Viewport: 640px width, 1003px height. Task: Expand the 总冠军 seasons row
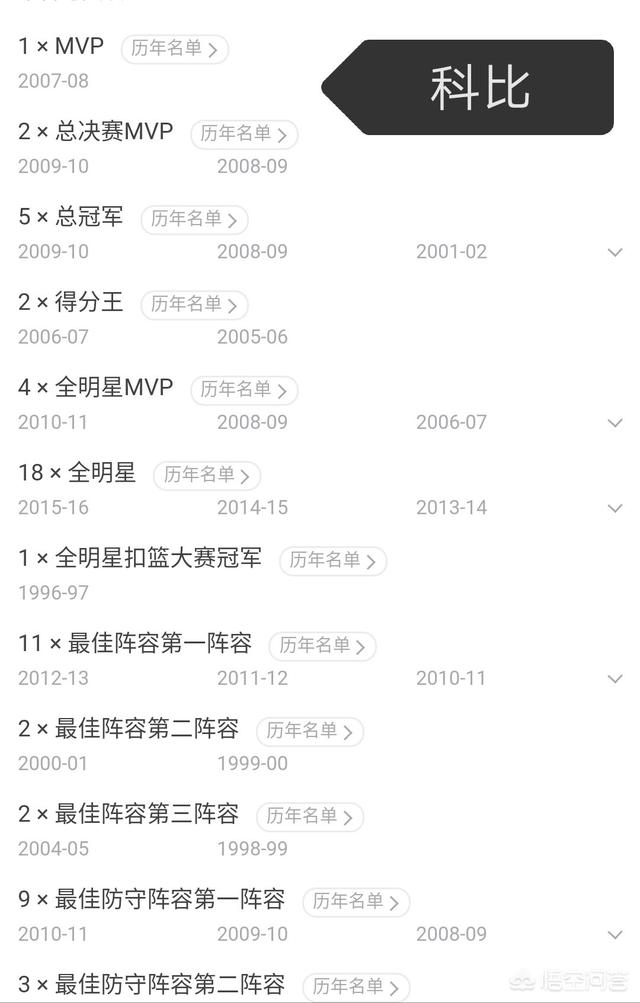[615, 252]
